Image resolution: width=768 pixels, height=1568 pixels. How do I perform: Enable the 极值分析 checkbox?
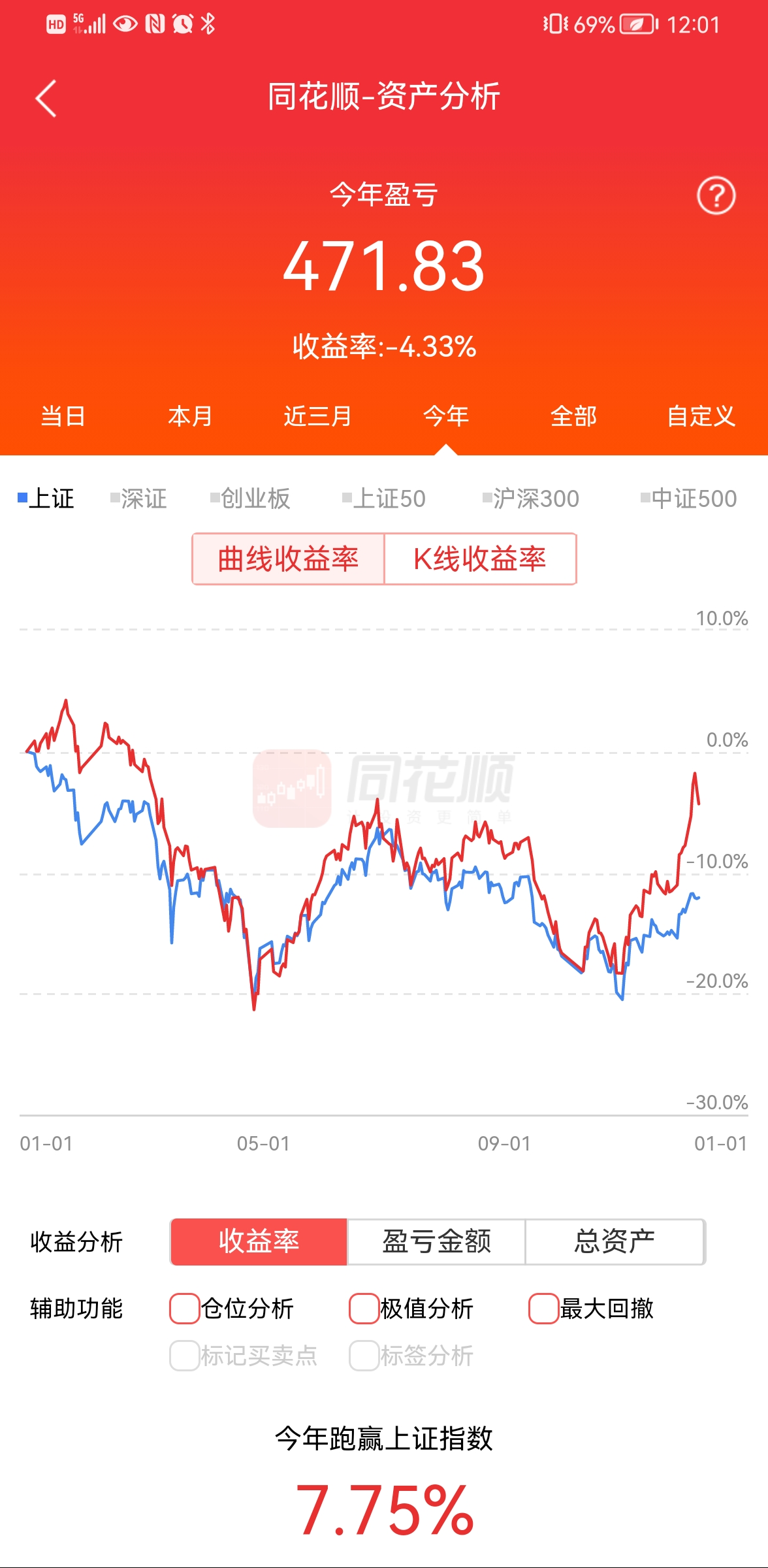pyautogui.click(x=364, y=1309)
